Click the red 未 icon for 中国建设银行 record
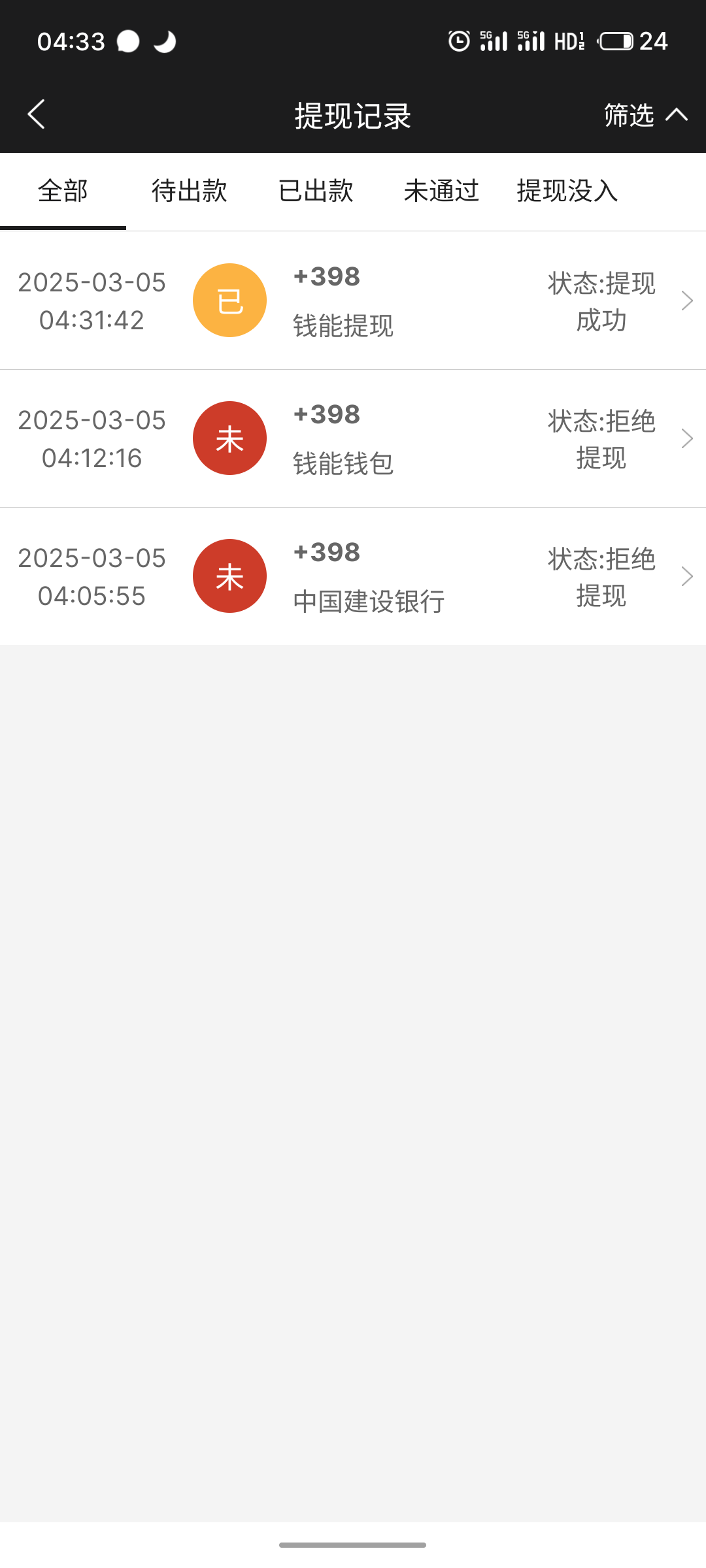706x1568 pixels. pyautogui.click(x=229, y=576)
